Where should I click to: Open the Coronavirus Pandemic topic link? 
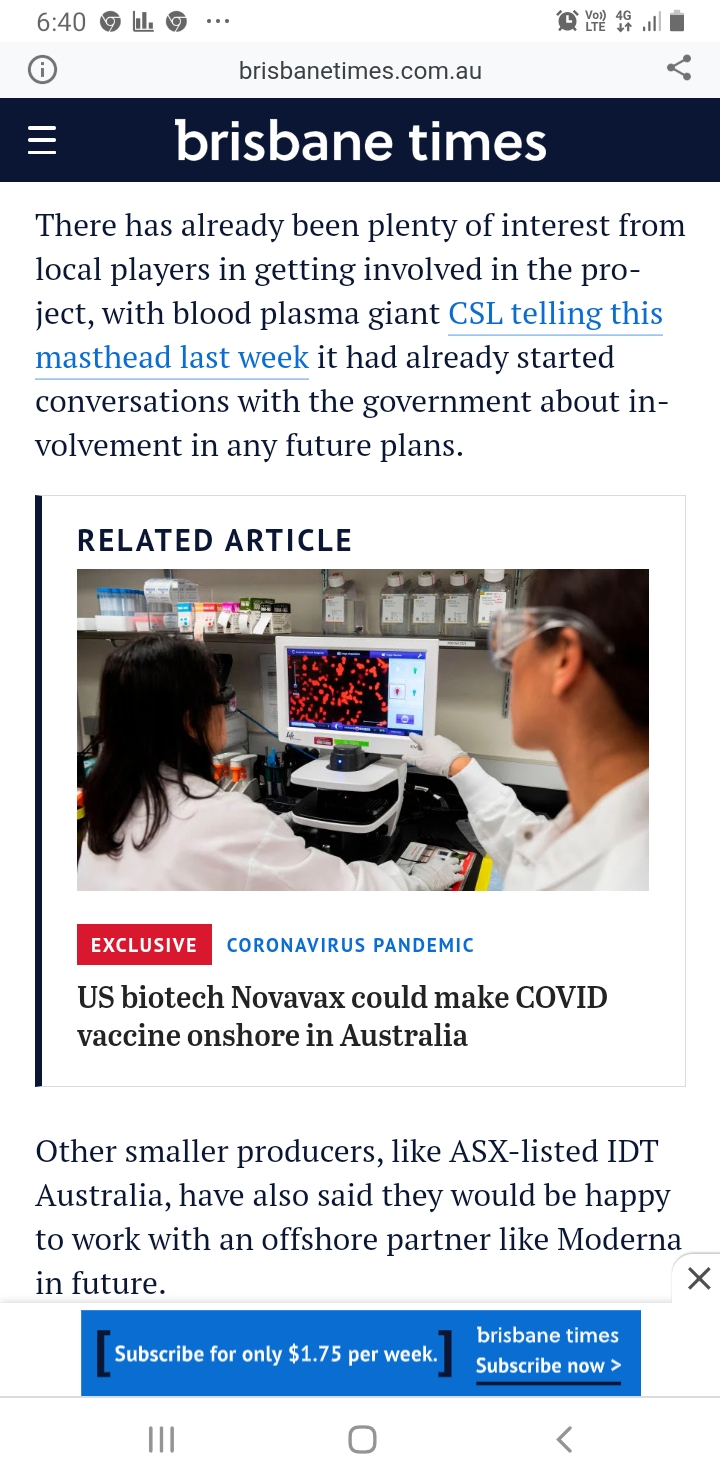point(350,945)
